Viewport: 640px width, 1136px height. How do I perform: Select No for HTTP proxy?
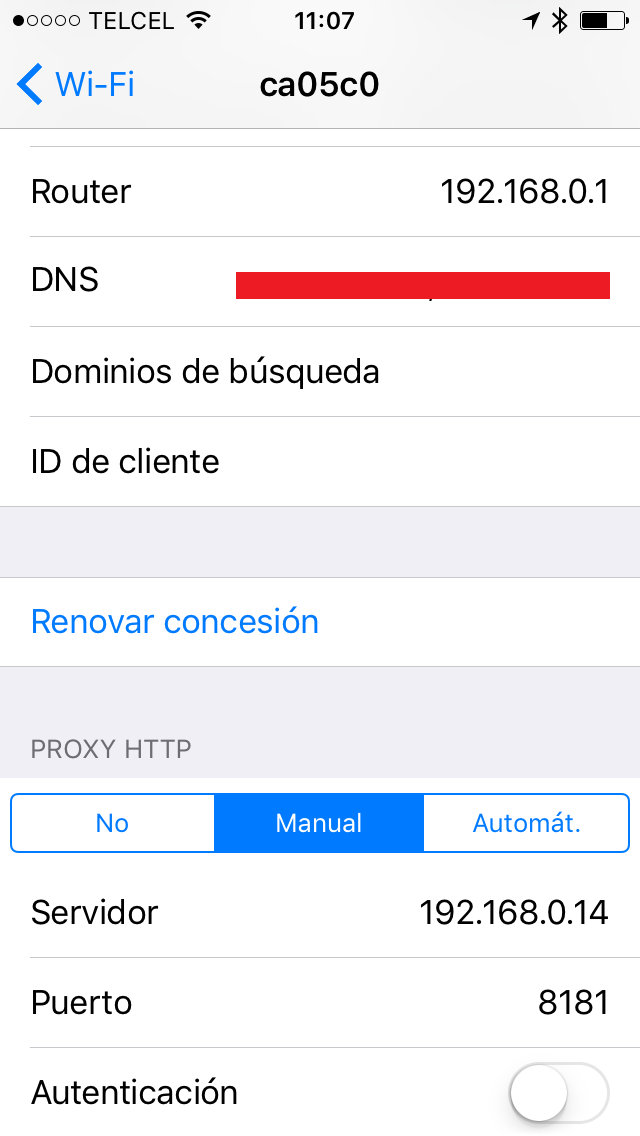[113, 823]
